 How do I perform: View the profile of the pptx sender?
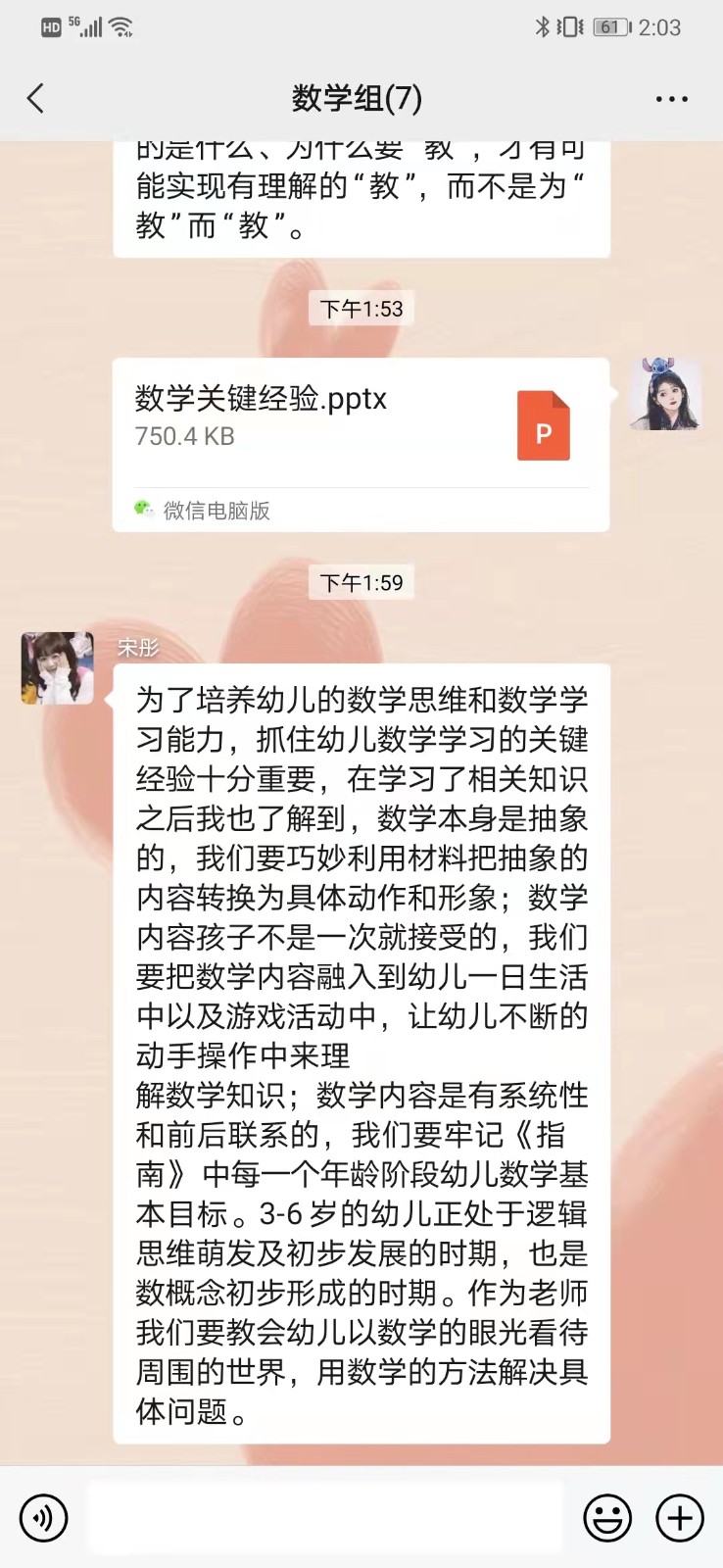665,394
